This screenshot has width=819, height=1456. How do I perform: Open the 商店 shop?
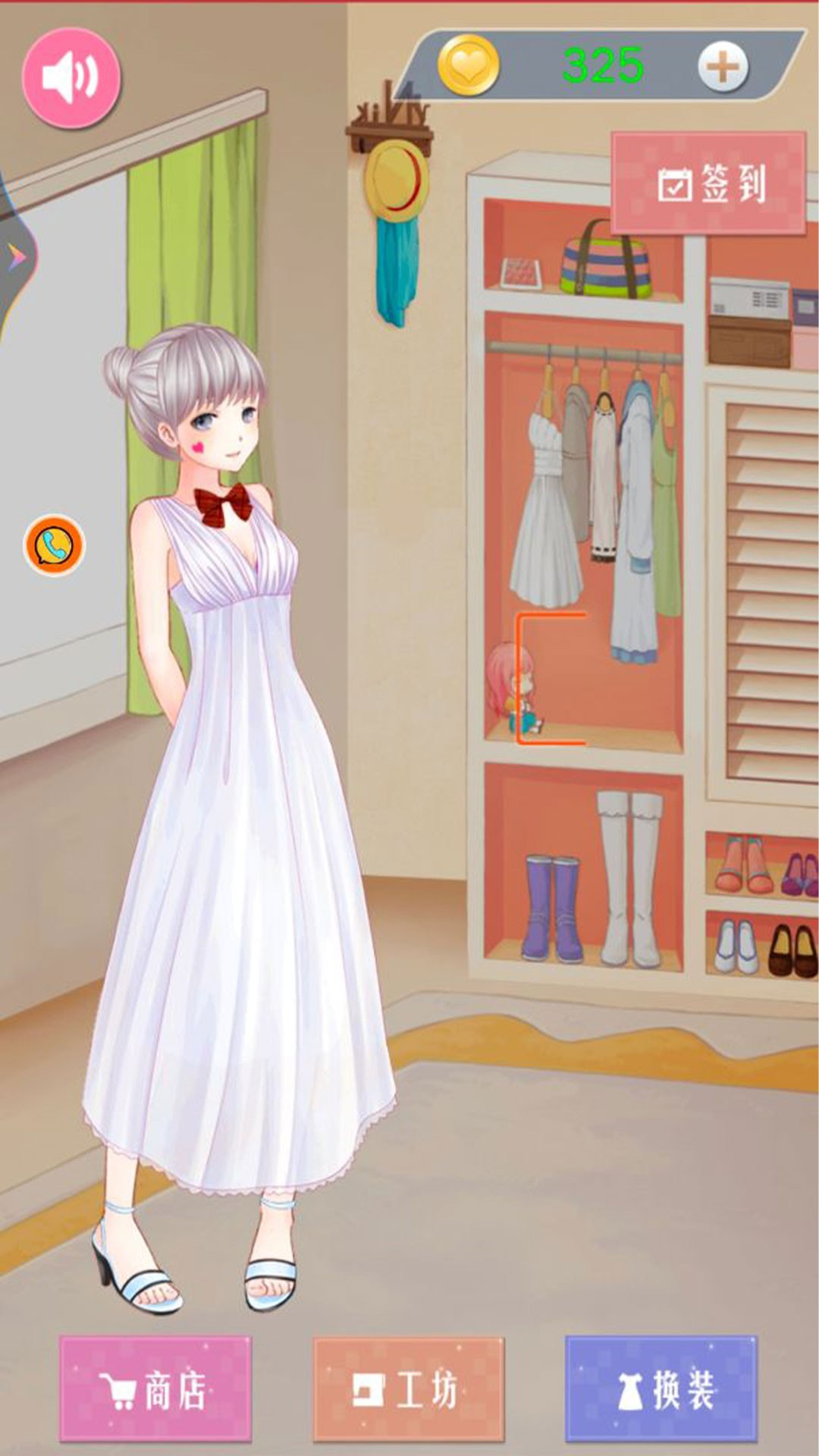(x=155, y=1389)
